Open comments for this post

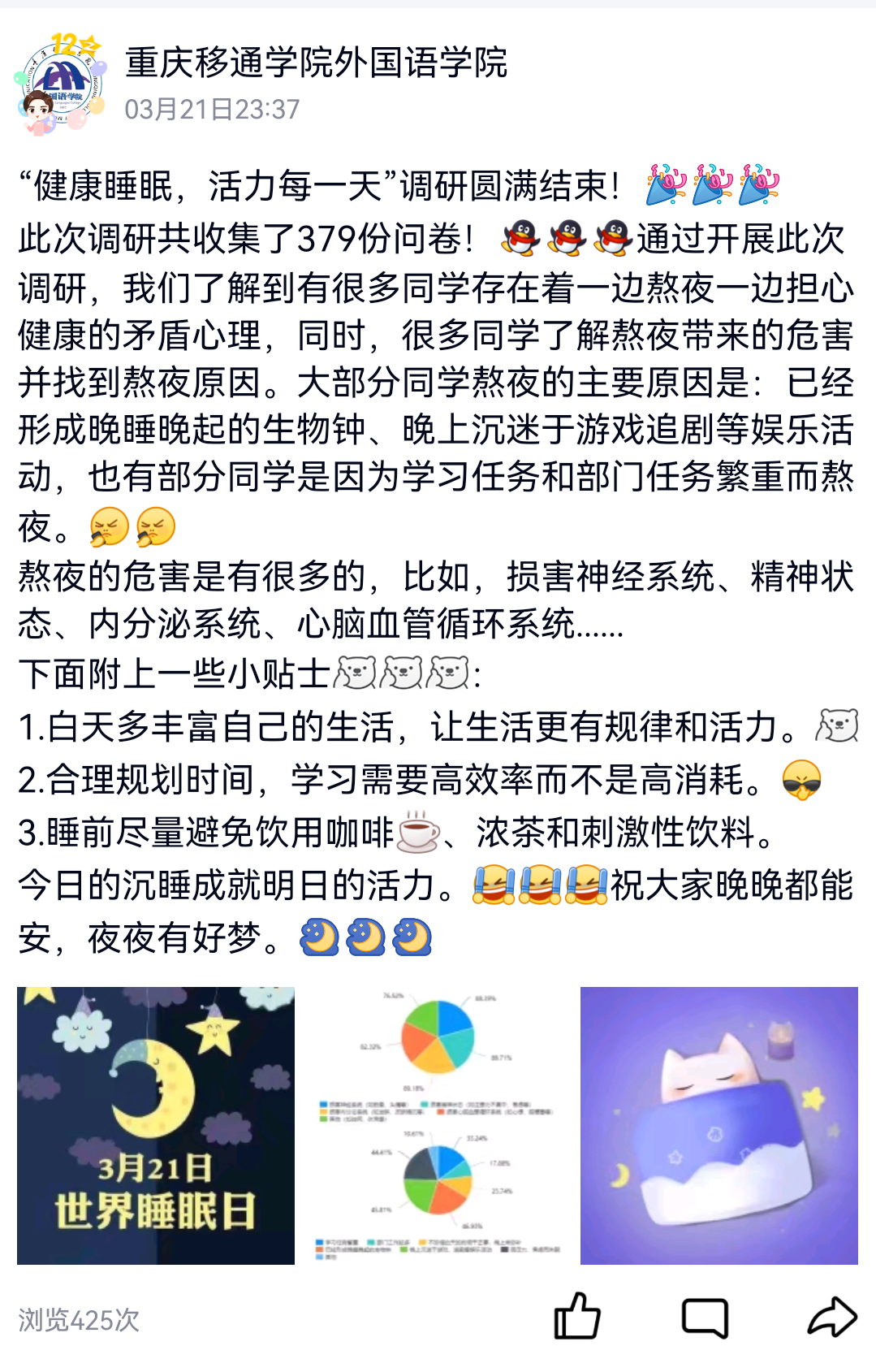[x=705, y=1318]
